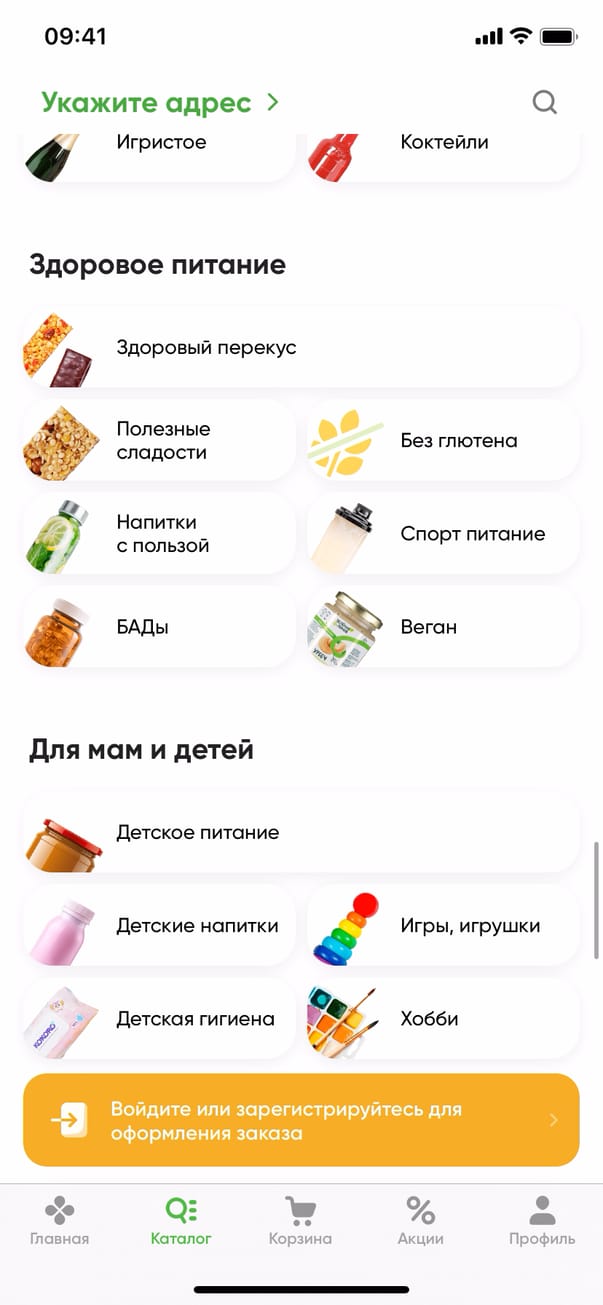
Task: Tap Укажите адрес to set delivery address
Action: point(160,102)
